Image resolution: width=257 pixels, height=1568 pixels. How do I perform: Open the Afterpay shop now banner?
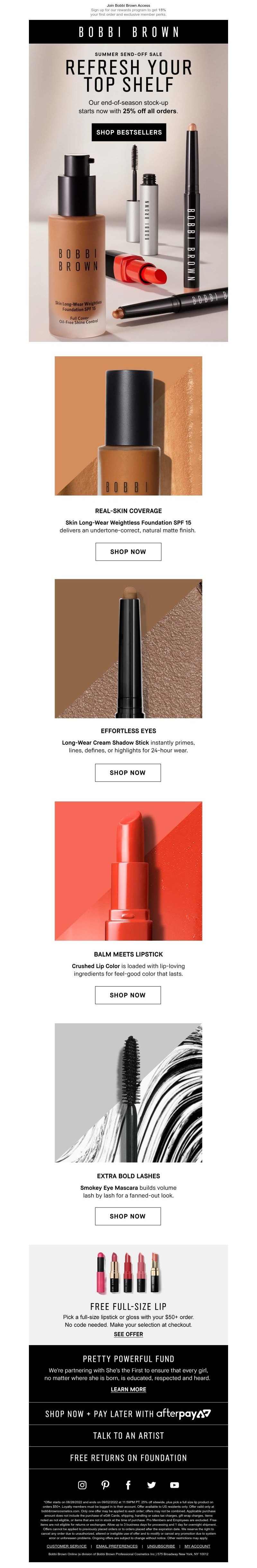pyautogui.click(x=128, y=1414)
